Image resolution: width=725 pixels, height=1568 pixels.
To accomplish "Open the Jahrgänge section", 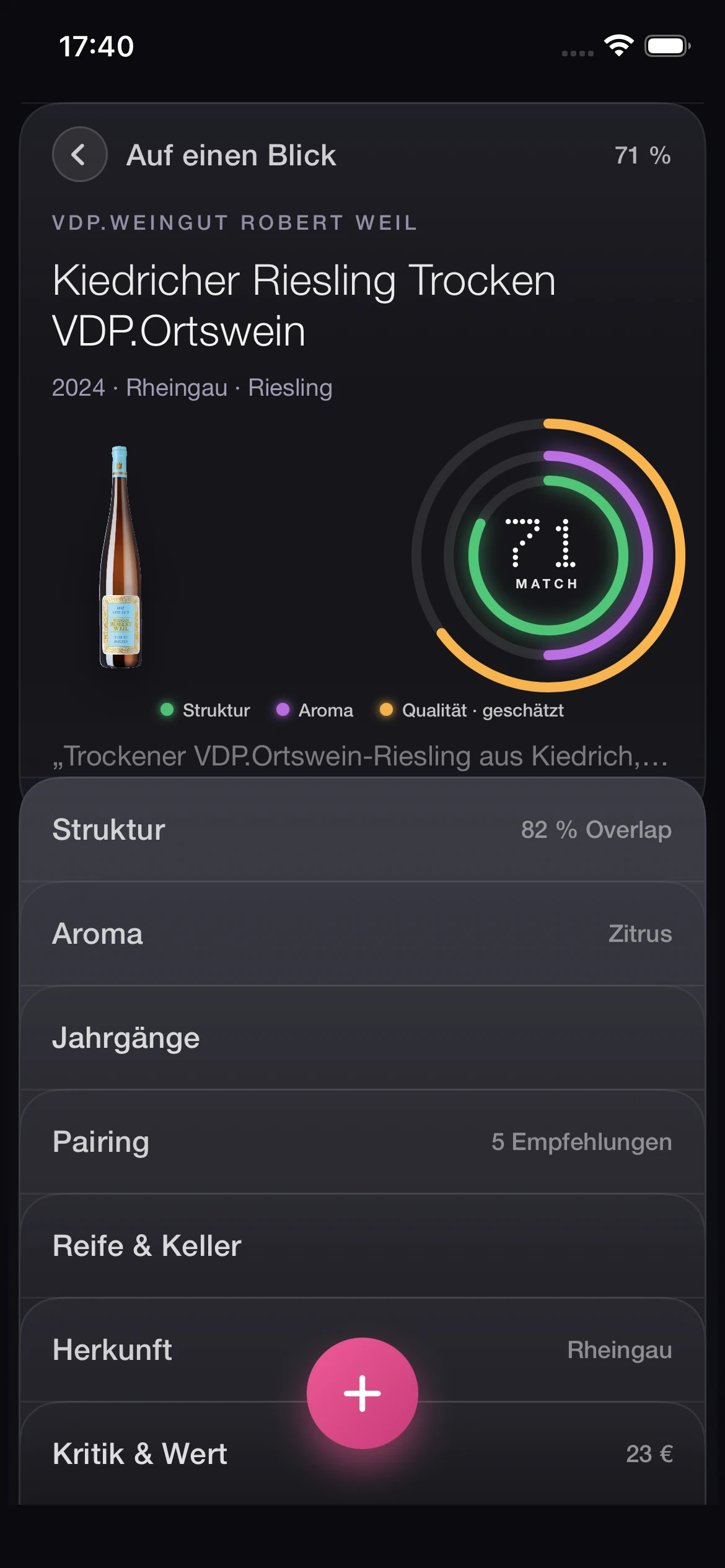I will click(x=362, y=1038).
